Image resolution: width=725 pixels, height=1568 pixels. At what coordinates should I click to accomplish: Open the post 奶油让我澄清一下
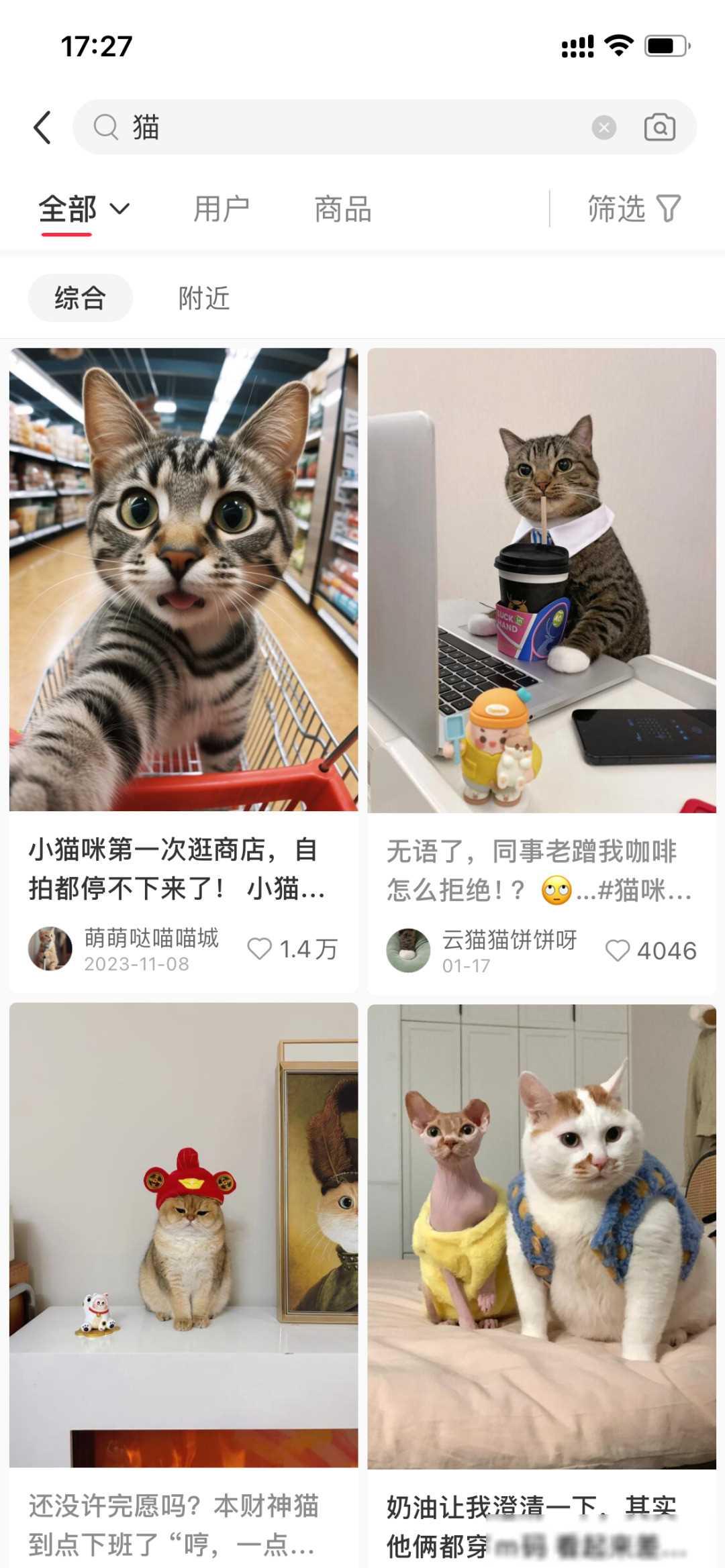541,1235
